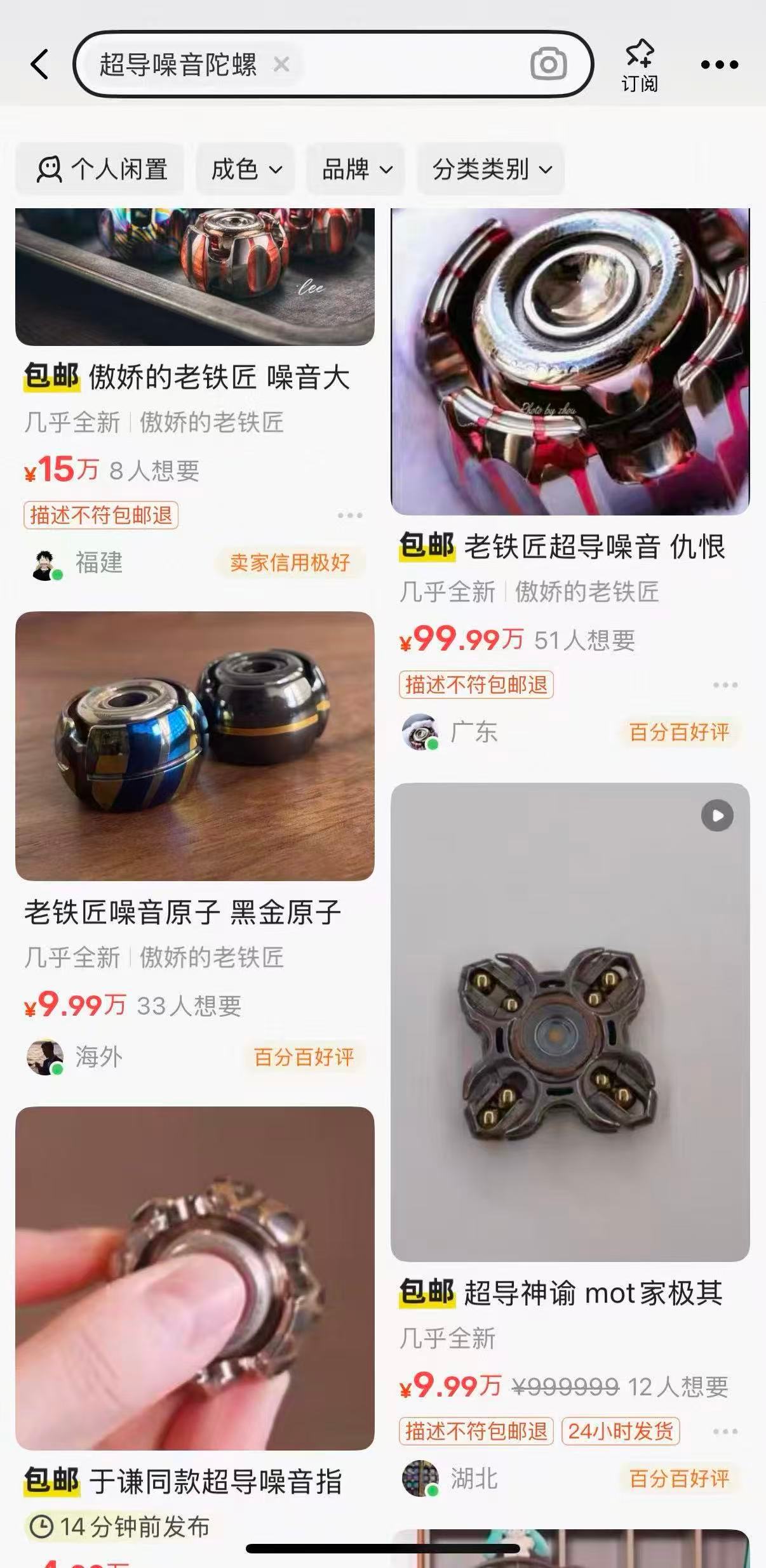
Task: Expand the 品牌 filter
Action: point(356,169)
